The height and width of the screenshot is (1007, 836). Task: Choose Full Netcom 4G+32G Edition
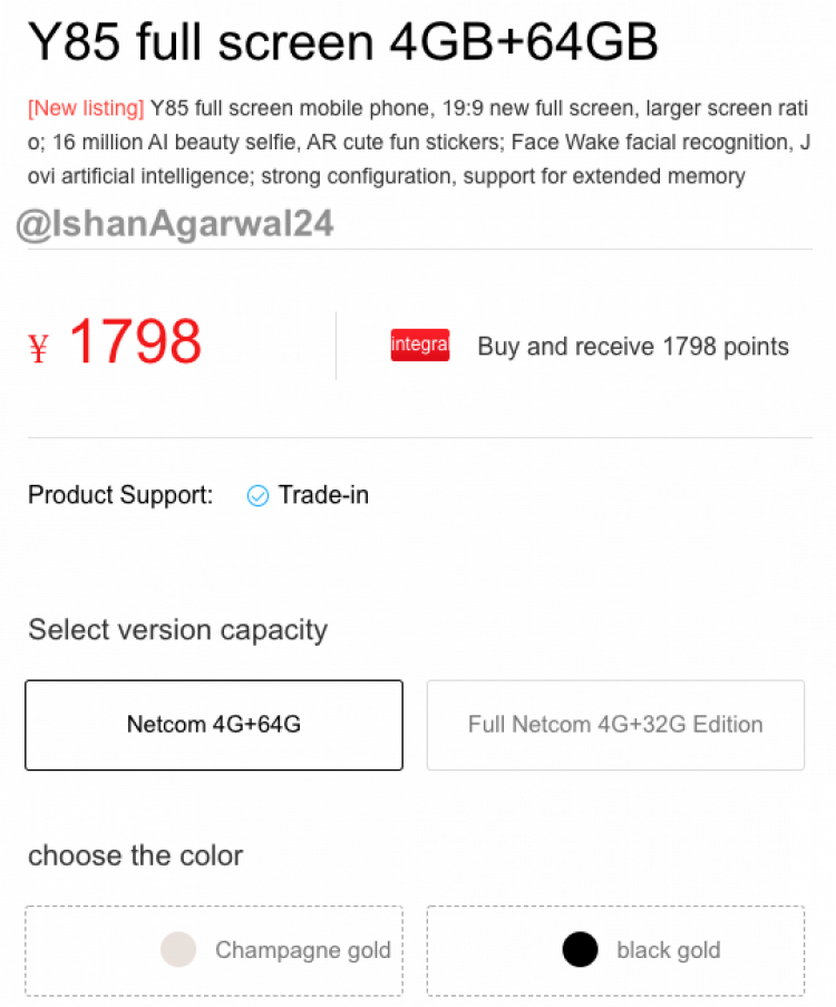615,725
